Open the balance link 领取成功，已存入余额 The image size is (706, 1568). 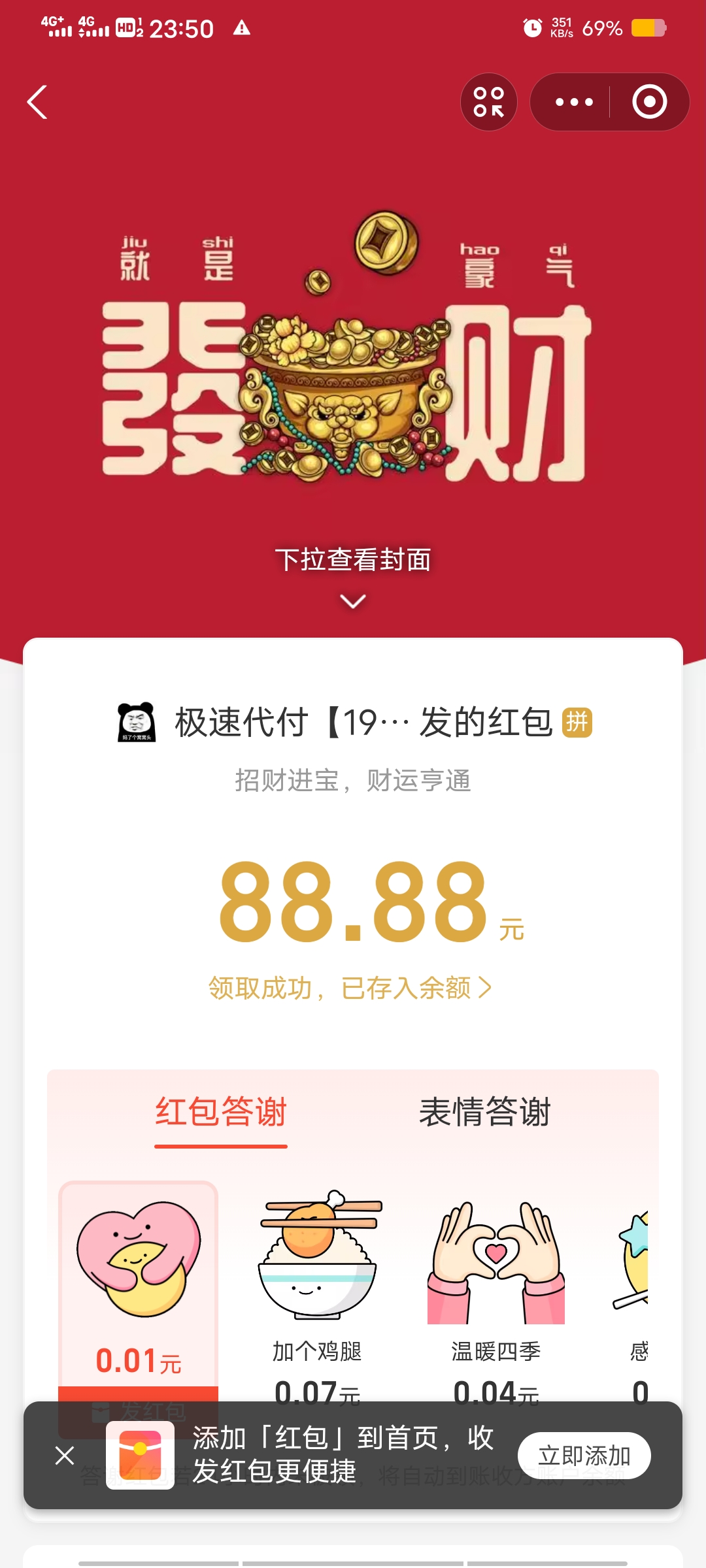point(350,988)
